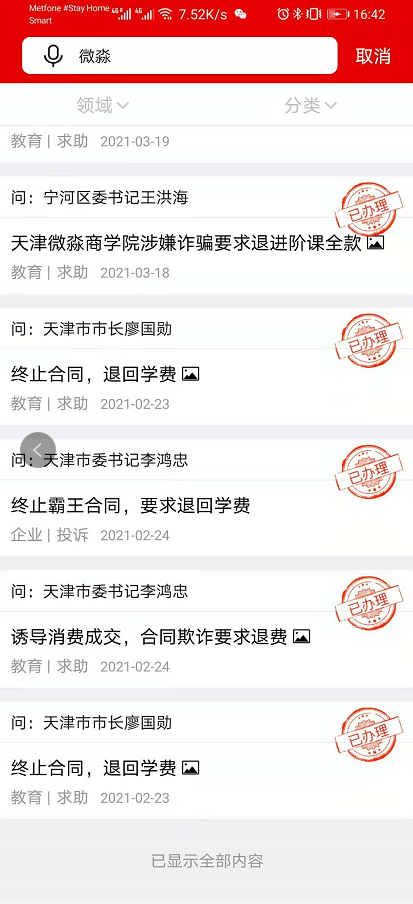Open post 终止霸王合同，要求退回学费
This screenshot has height=904, width=413.
[x=130, y=506]
